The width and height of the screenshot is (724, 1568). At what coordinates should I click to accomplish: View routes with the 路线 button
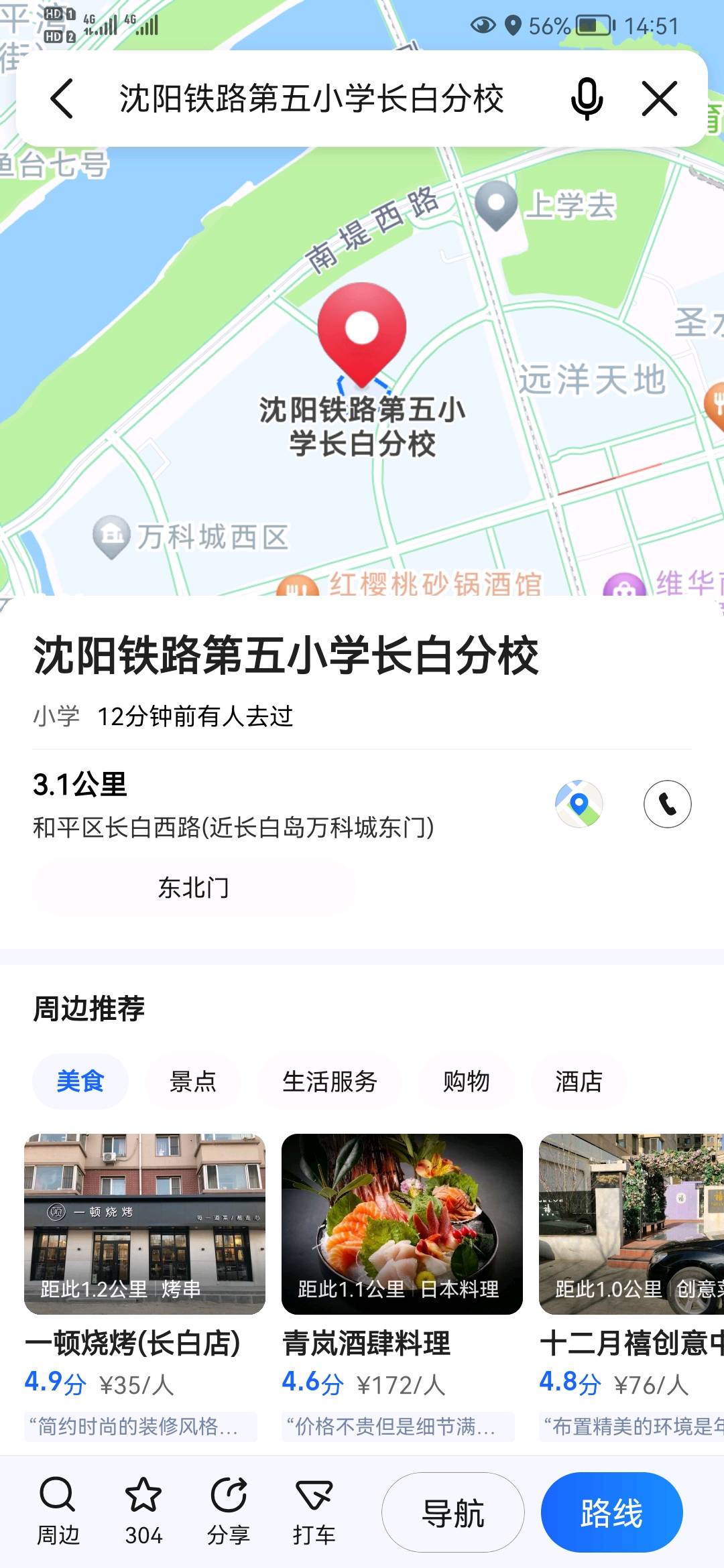611,1512
